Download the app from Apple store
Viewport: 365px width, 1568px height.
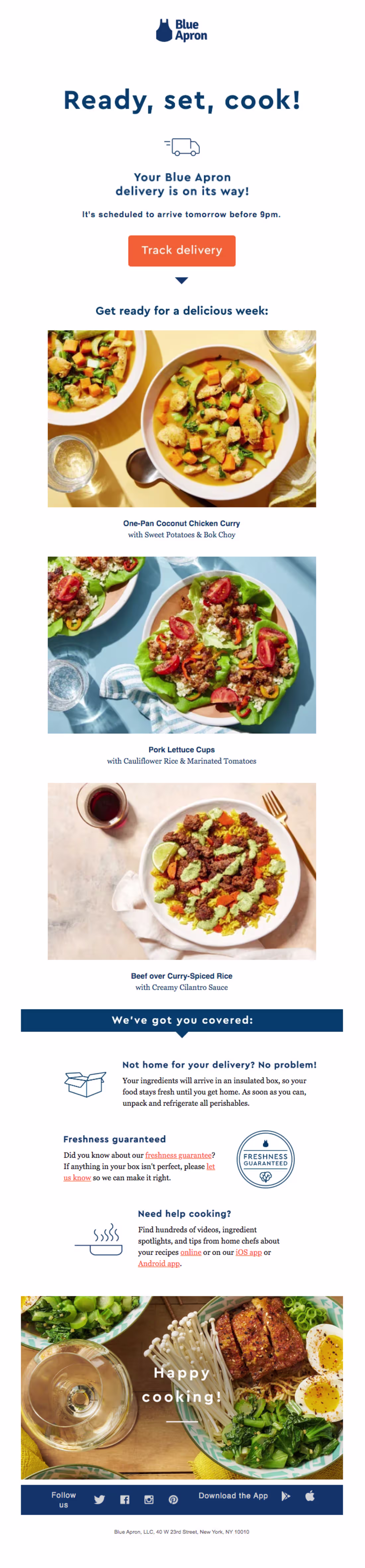pos(310,1495)
